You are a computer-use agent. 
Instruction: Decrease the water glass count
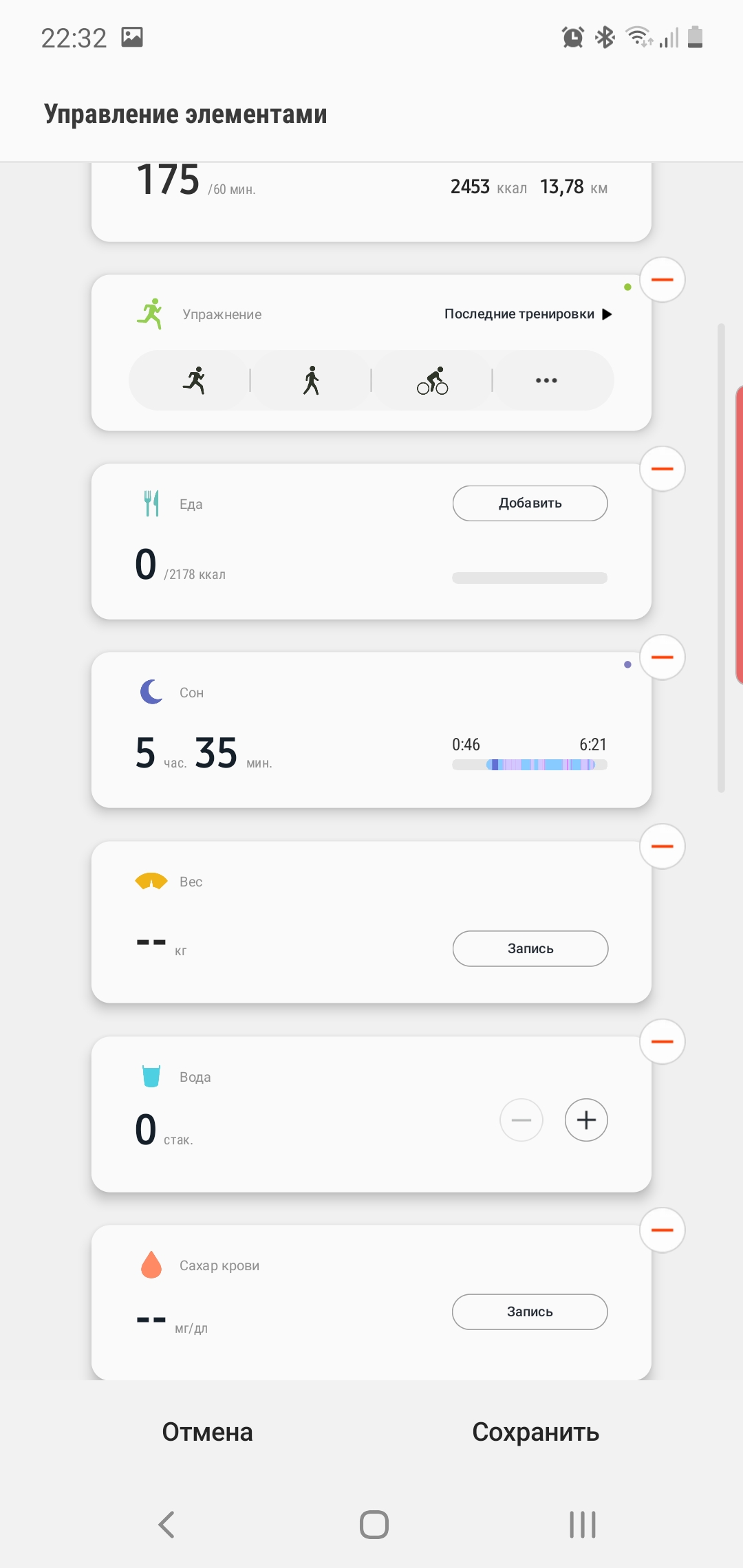521,1120
